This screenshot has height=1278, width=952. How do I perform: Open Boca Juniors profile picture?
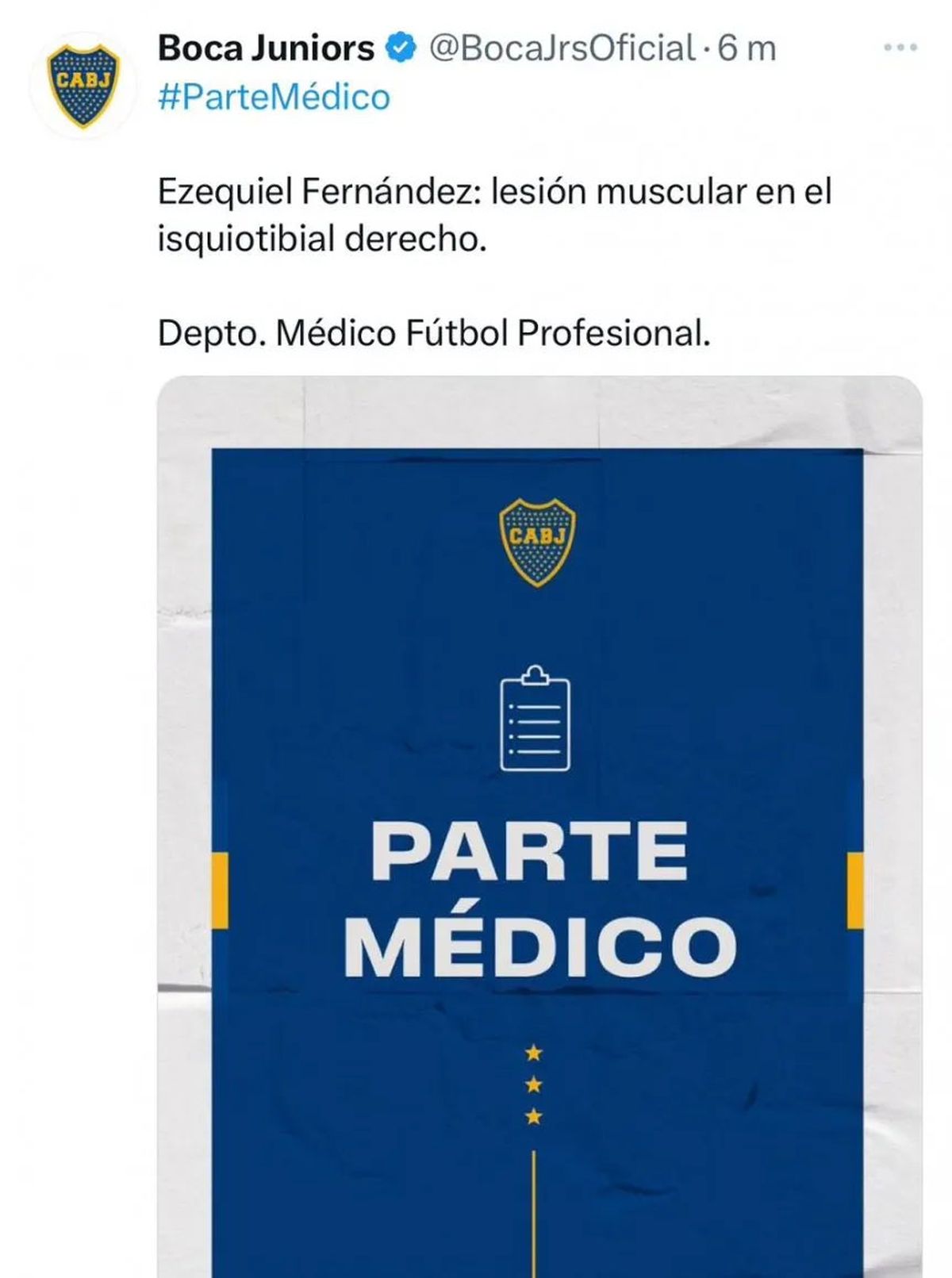tap(83, 86)
